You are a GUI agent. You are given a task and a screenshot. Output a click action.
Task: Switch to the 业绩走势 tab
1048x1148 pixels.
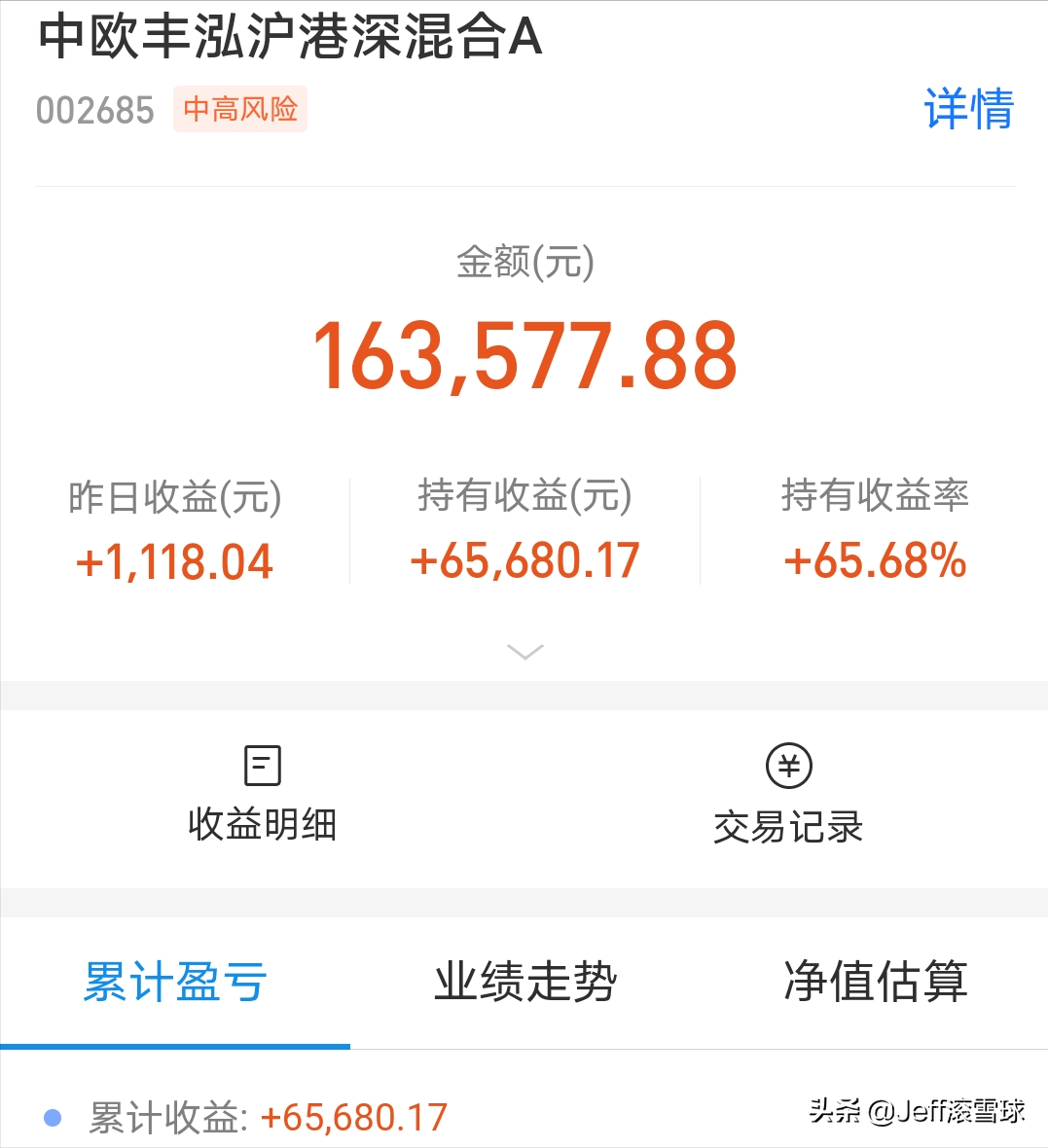tap(524, 982)
